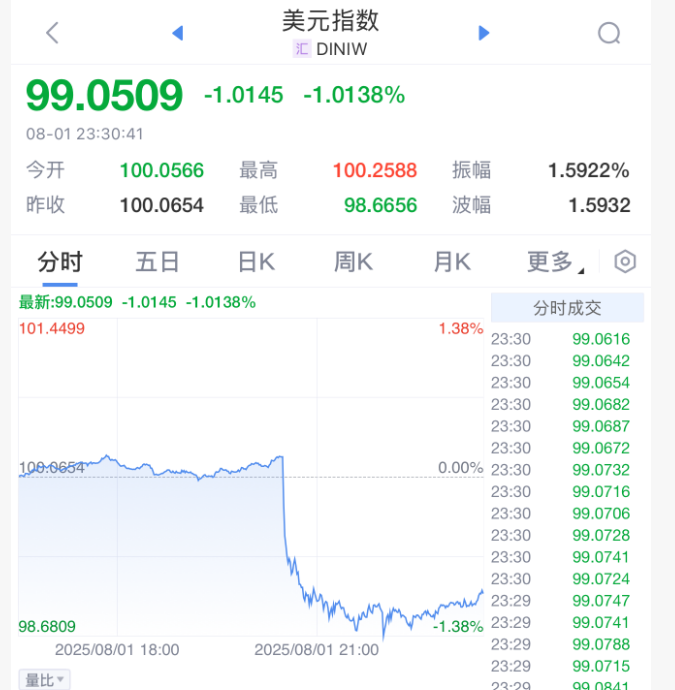The height and width of the screenshot is (690, 675).
Task: Select the 分时 chart tab
Action: pyautogui.click(x=60, y=262)
